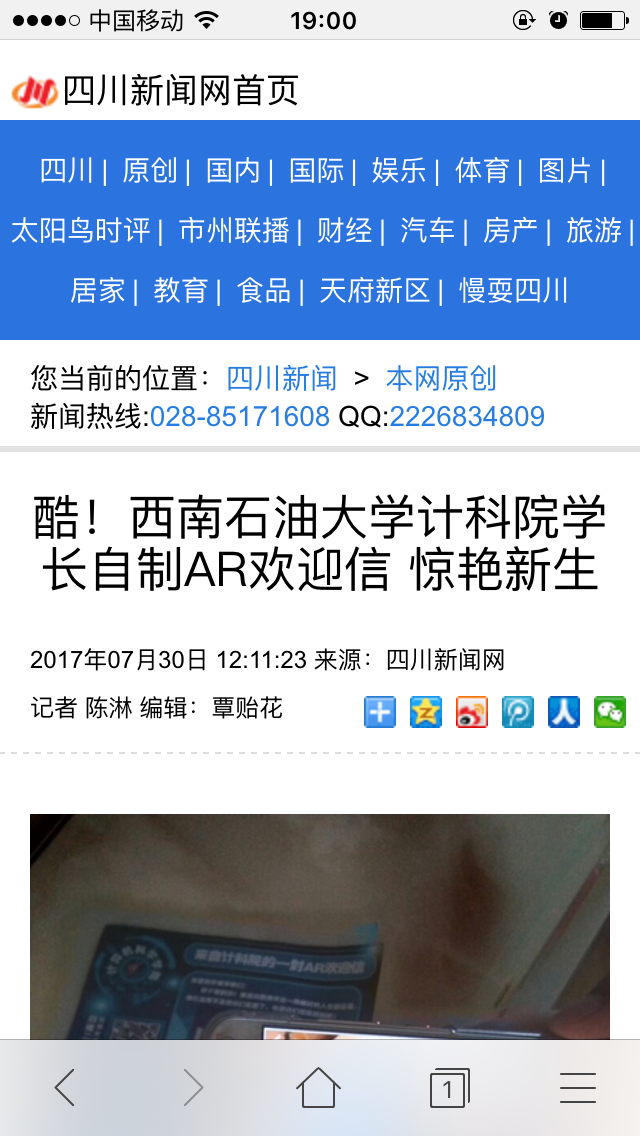Open the browser tabs switcher
Image resolution: width=640 pixels, height=1136 pixels.
(448, 1087)
